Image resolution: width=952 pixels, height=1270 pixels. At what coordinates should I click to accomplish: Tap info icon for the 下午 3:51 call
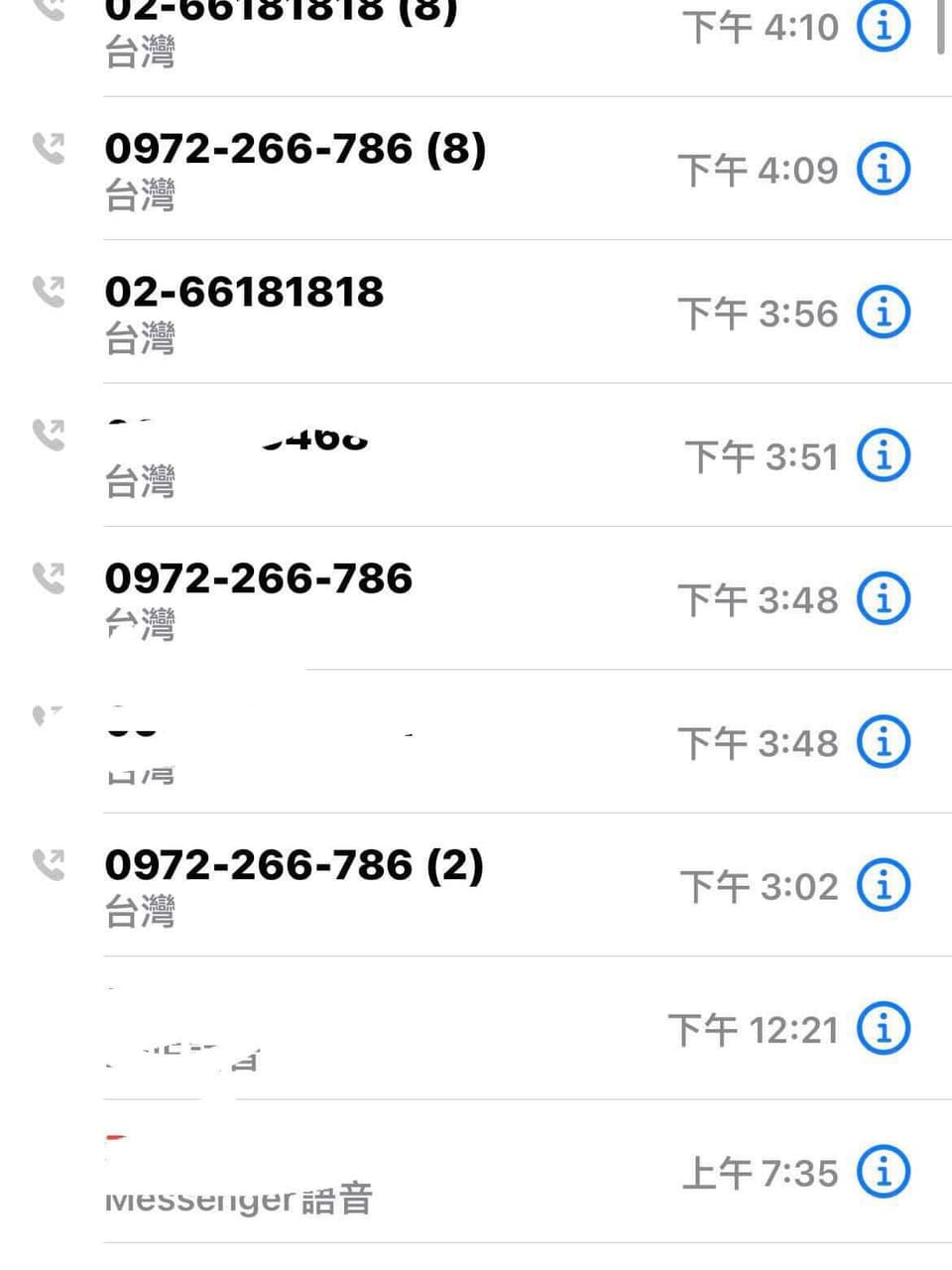pyautogui.click(x=883, y=455)
